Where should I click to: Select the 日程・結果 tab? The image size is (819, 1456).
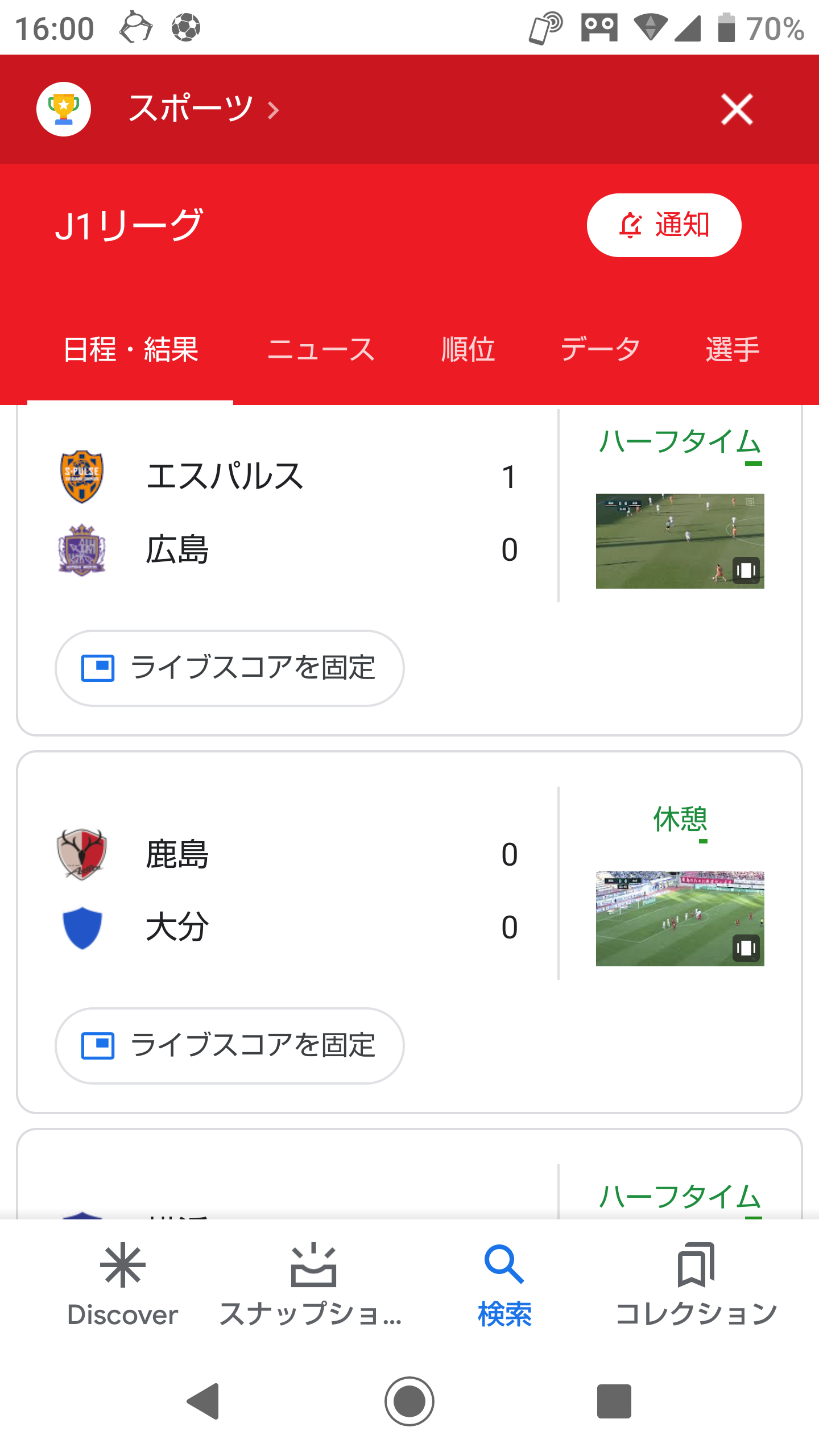click(131, 349)
